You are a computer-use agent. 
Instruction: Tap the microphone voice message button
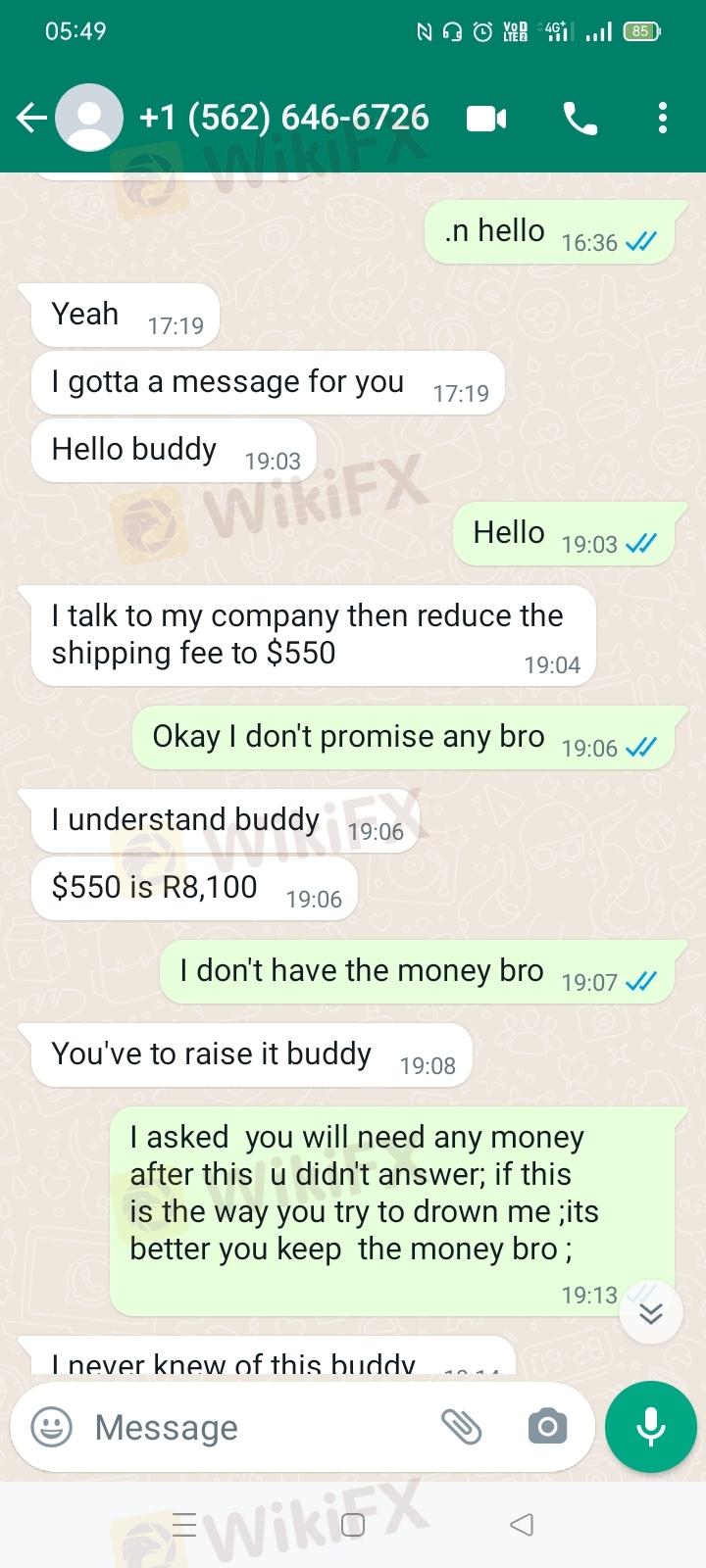[651, 1427]
